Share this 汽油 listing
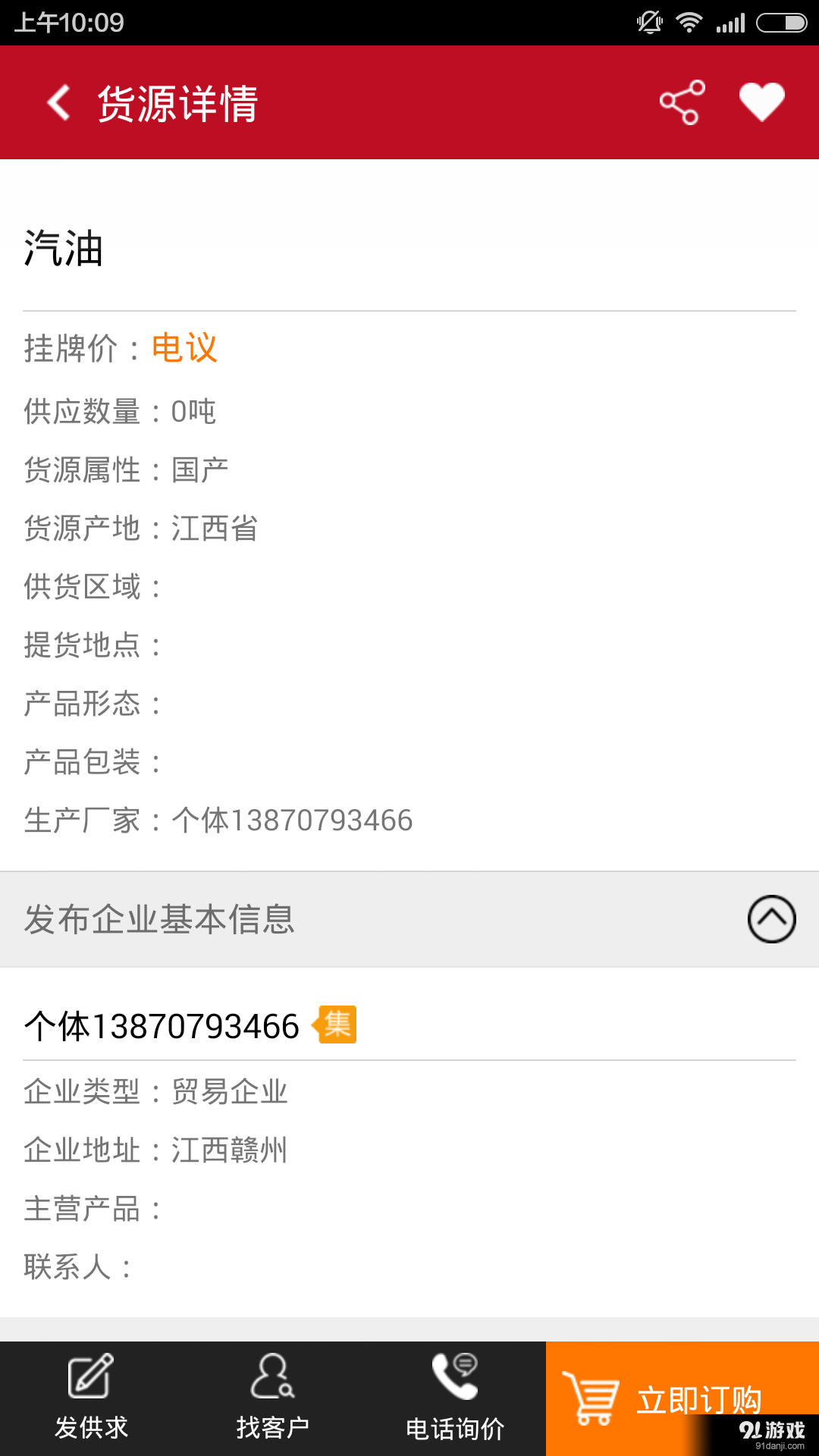The image size is (819, 1456). [682, 102]
